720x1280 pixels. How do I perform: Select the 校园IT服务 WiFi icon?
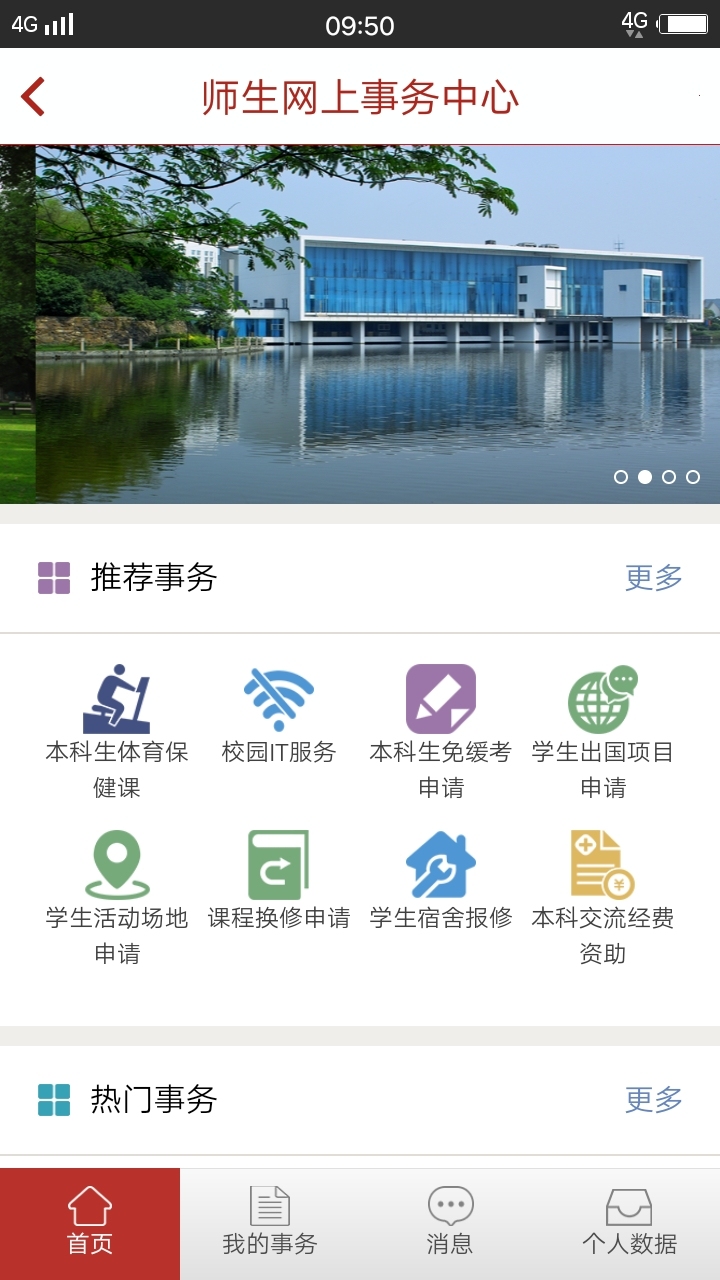tap(279, 698)
